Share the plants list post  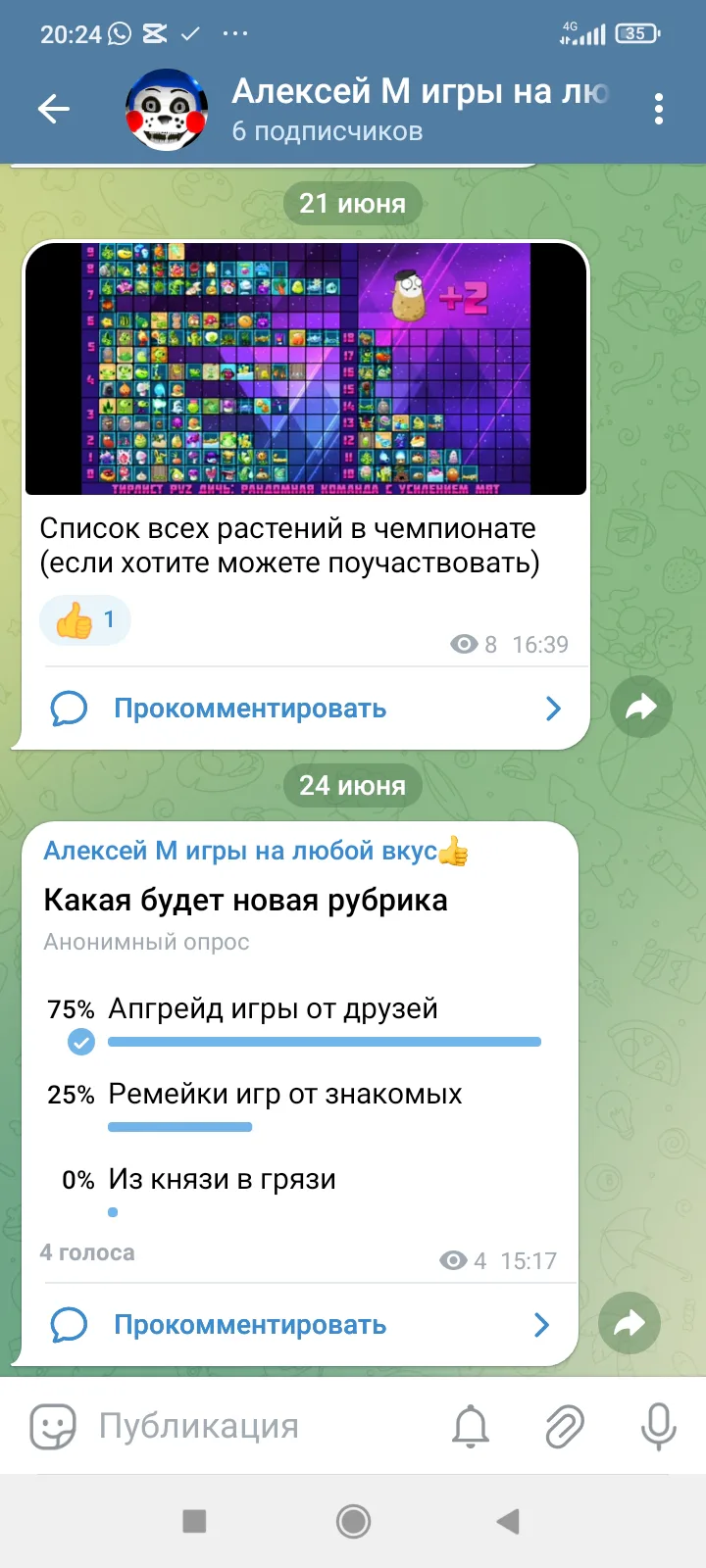click(641, 707)
